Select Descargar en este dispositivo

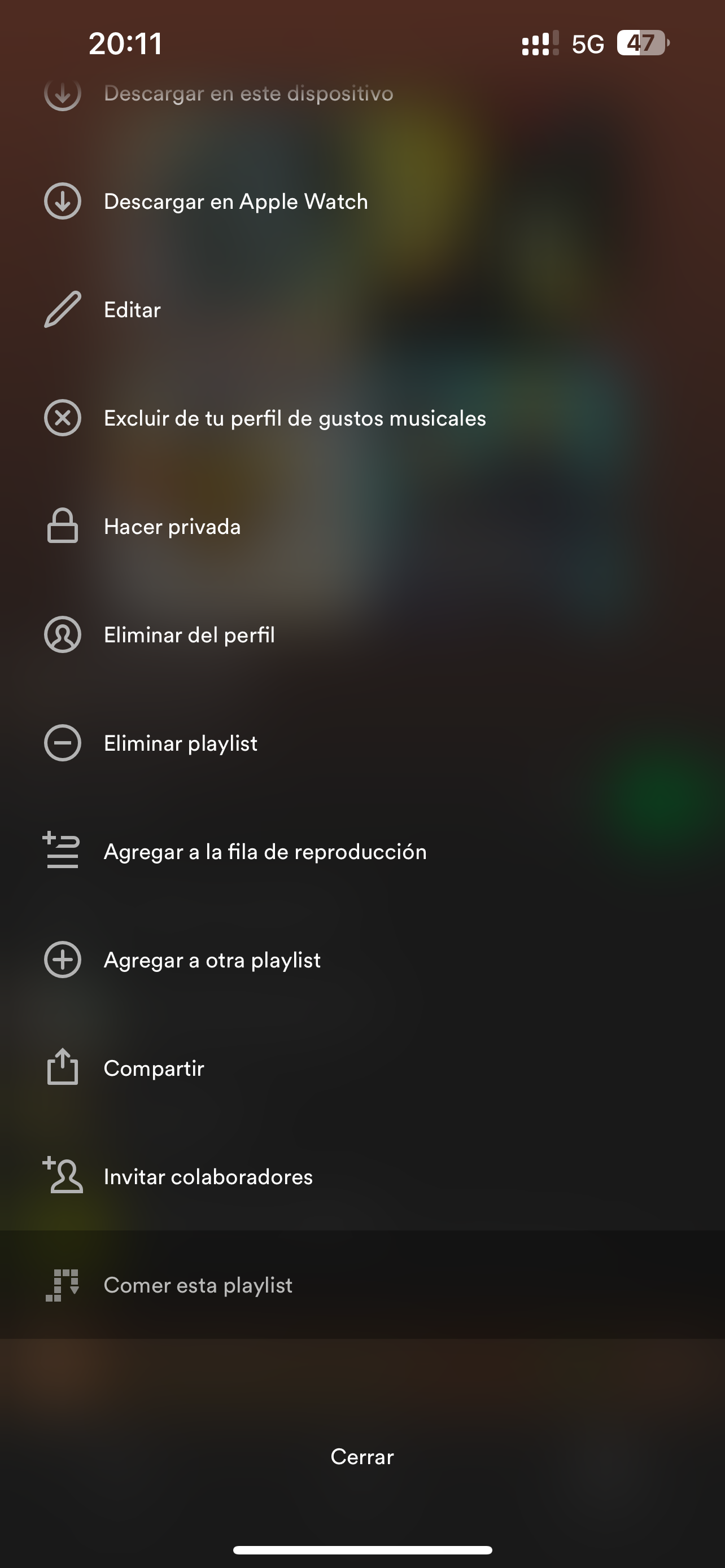click(248, 94)
